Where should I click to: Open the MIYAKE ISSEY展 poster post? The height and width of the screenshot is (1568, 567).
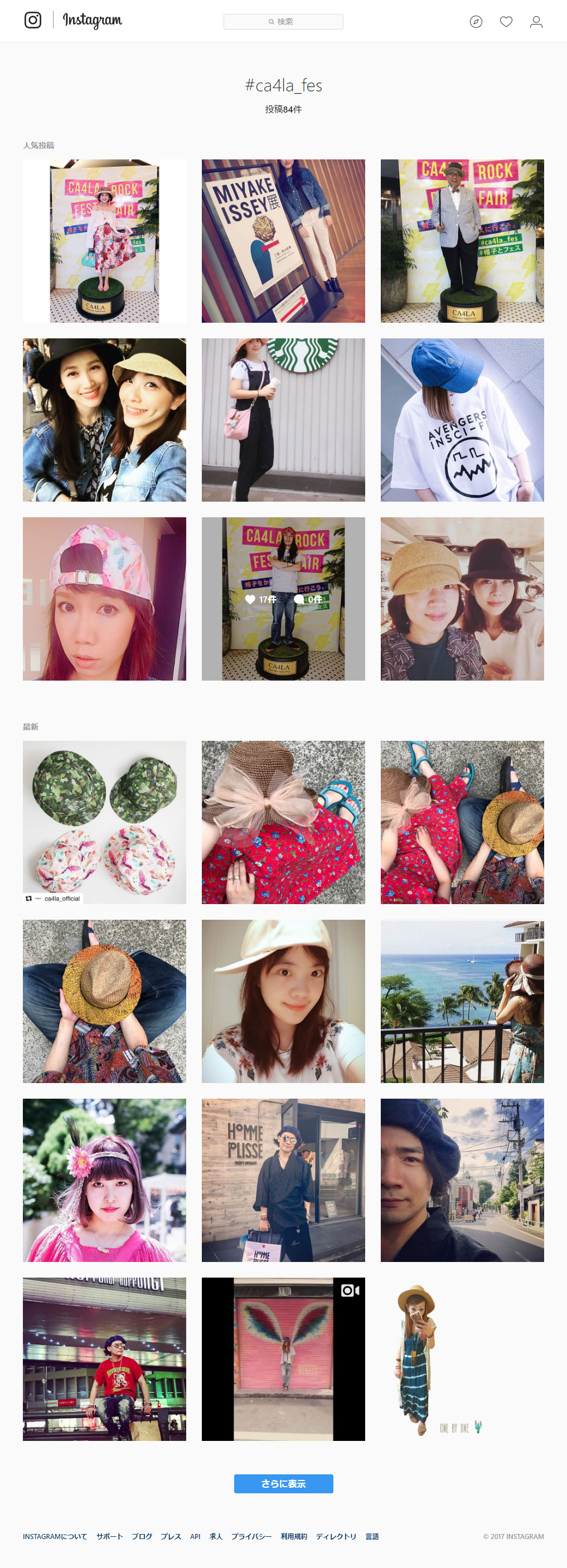point(283,241)
